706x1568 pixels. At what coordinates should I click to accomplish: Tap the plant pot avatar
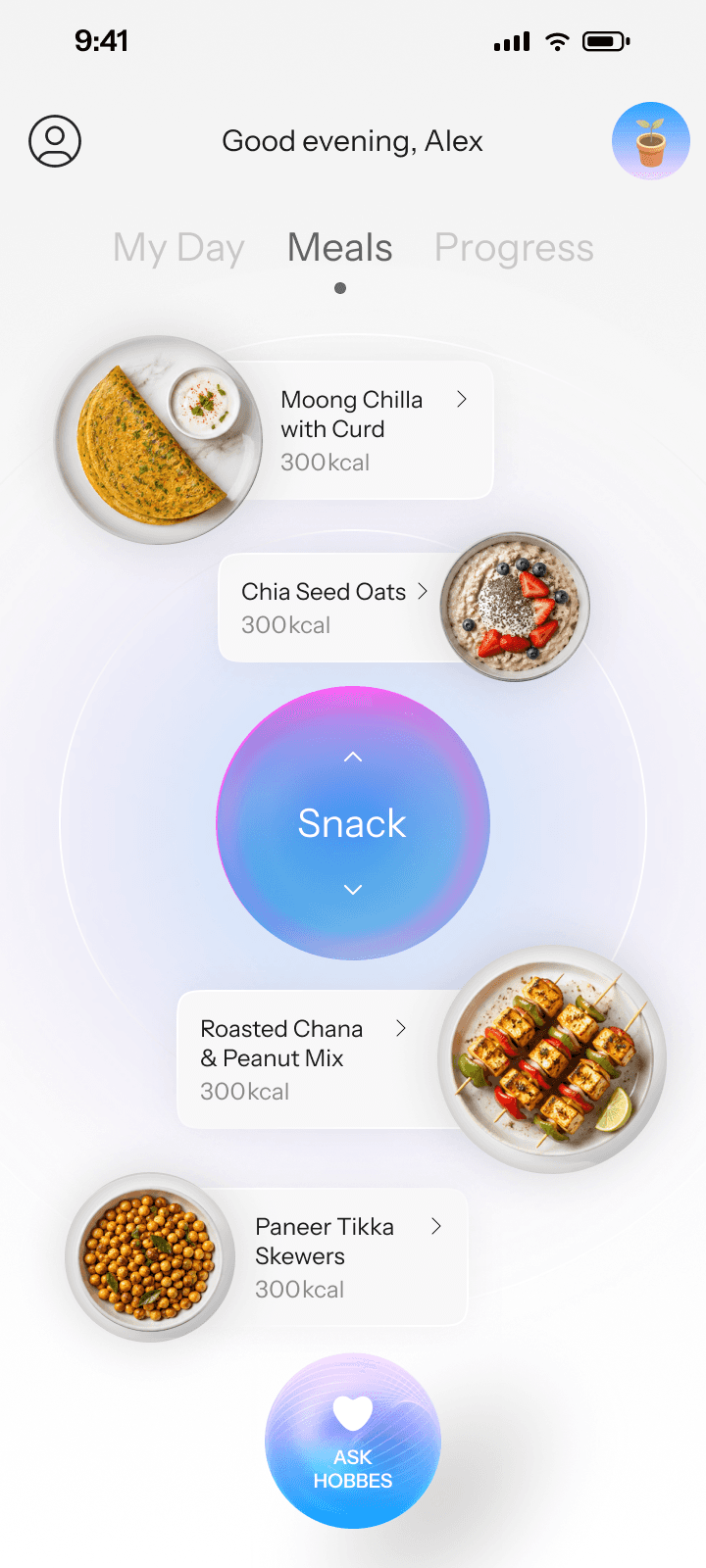tap(651, 141)
